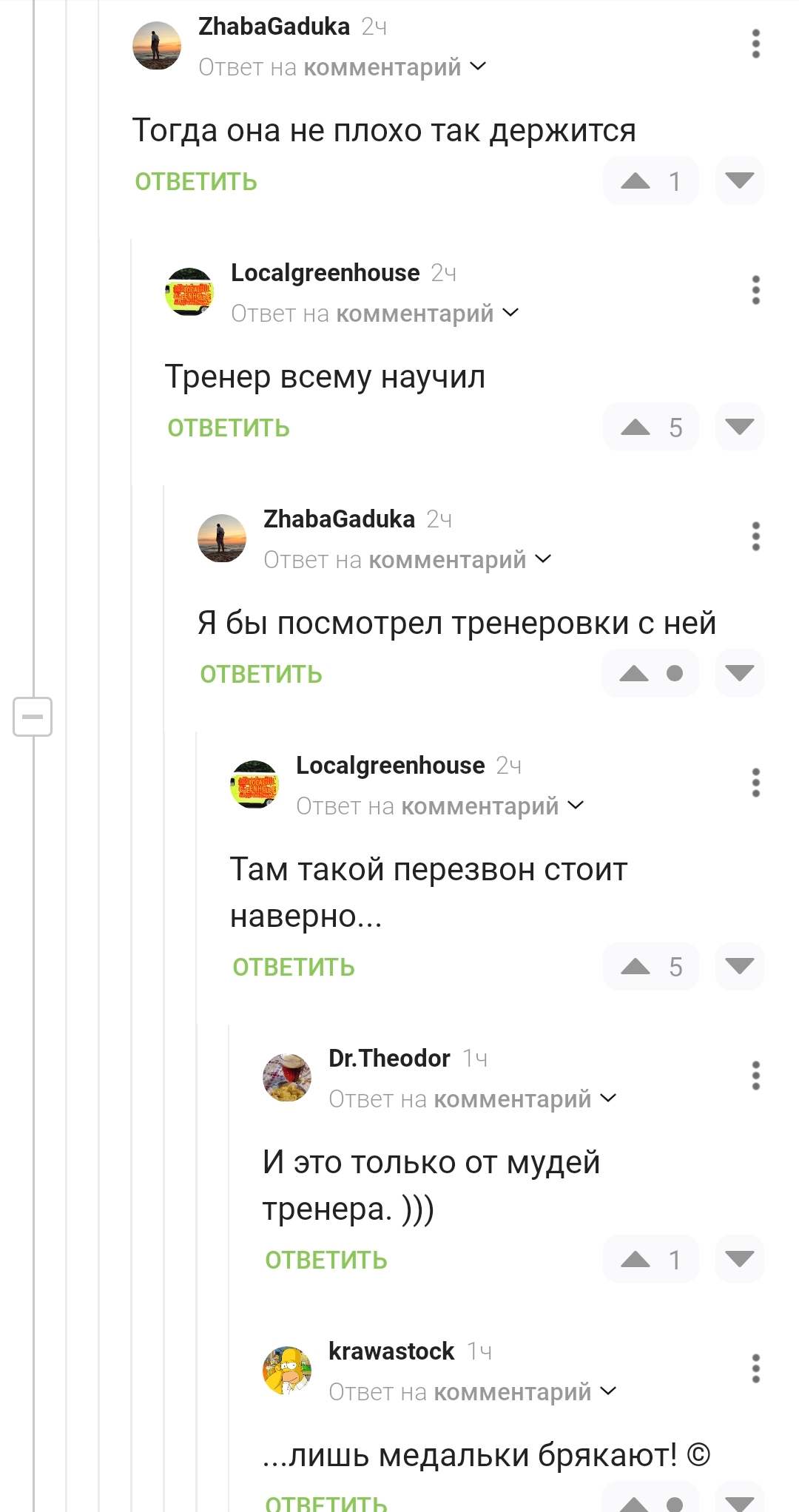The width and height of the screenshot is (799, 1512).
Task: Downvote 'Там такой перезвон стоит наверно...'
Action: tap(739, 967)
